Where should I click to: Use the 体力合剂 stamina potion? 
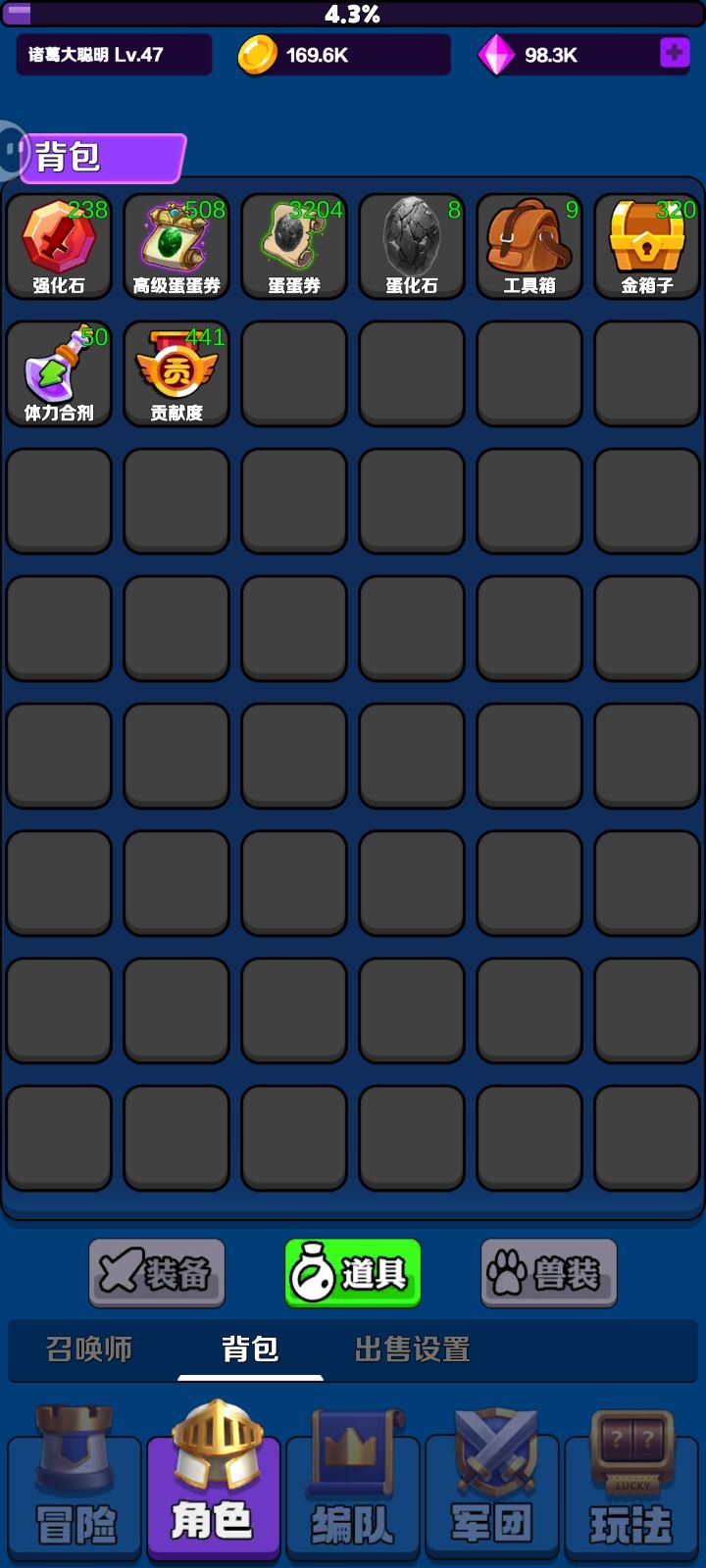59,372
